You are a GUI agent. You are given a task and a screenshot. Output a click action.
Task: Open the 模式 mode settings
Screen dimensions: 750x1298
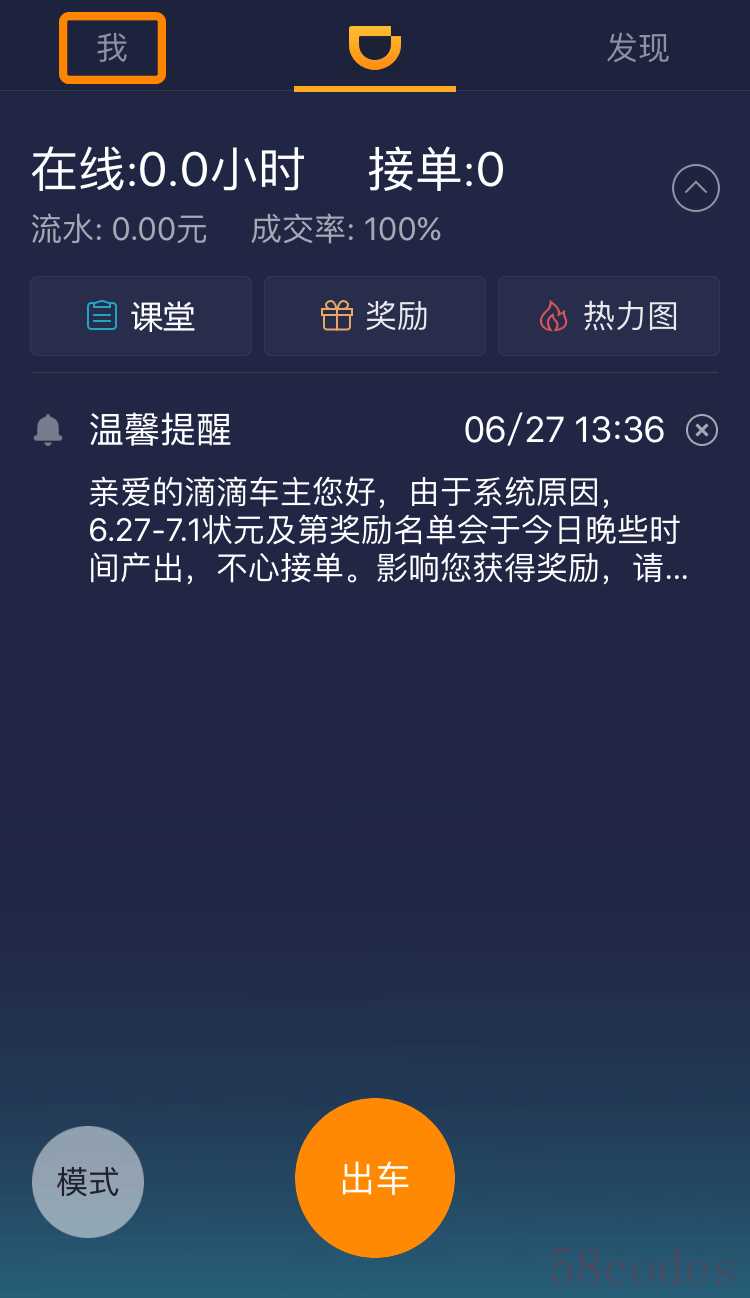pos(88,1182)
